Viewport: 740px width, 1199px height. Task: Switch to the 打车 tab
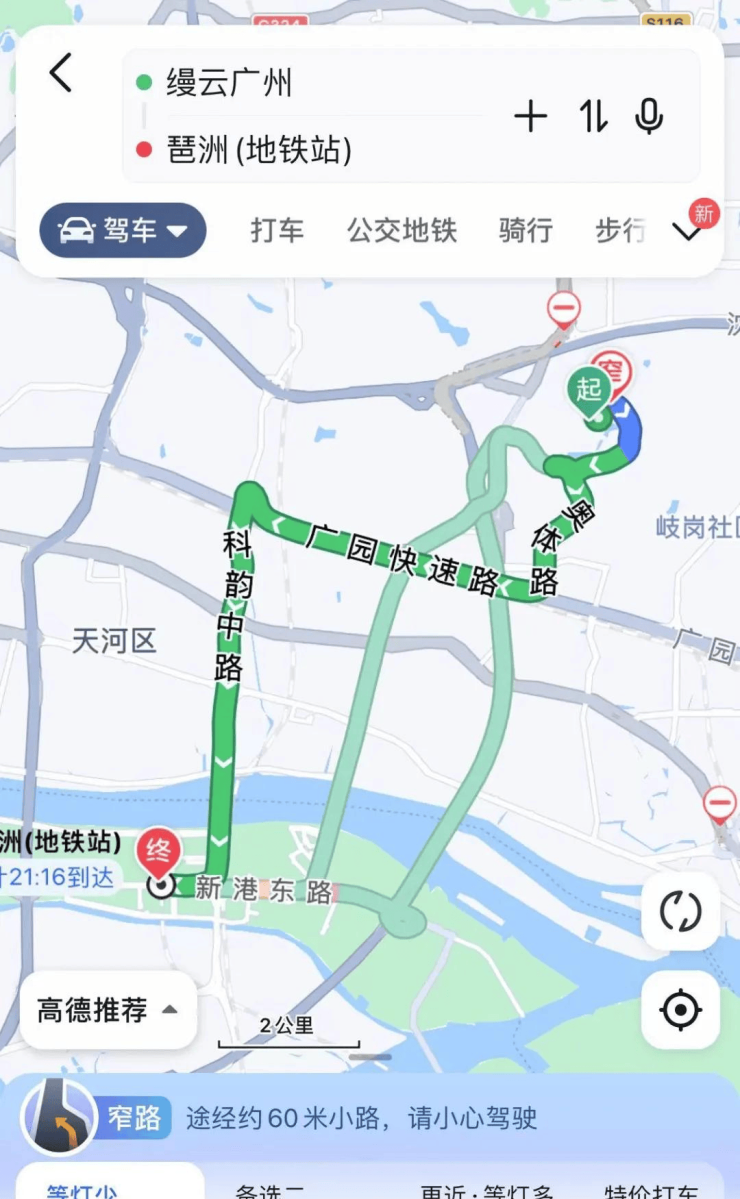[277, 231]
